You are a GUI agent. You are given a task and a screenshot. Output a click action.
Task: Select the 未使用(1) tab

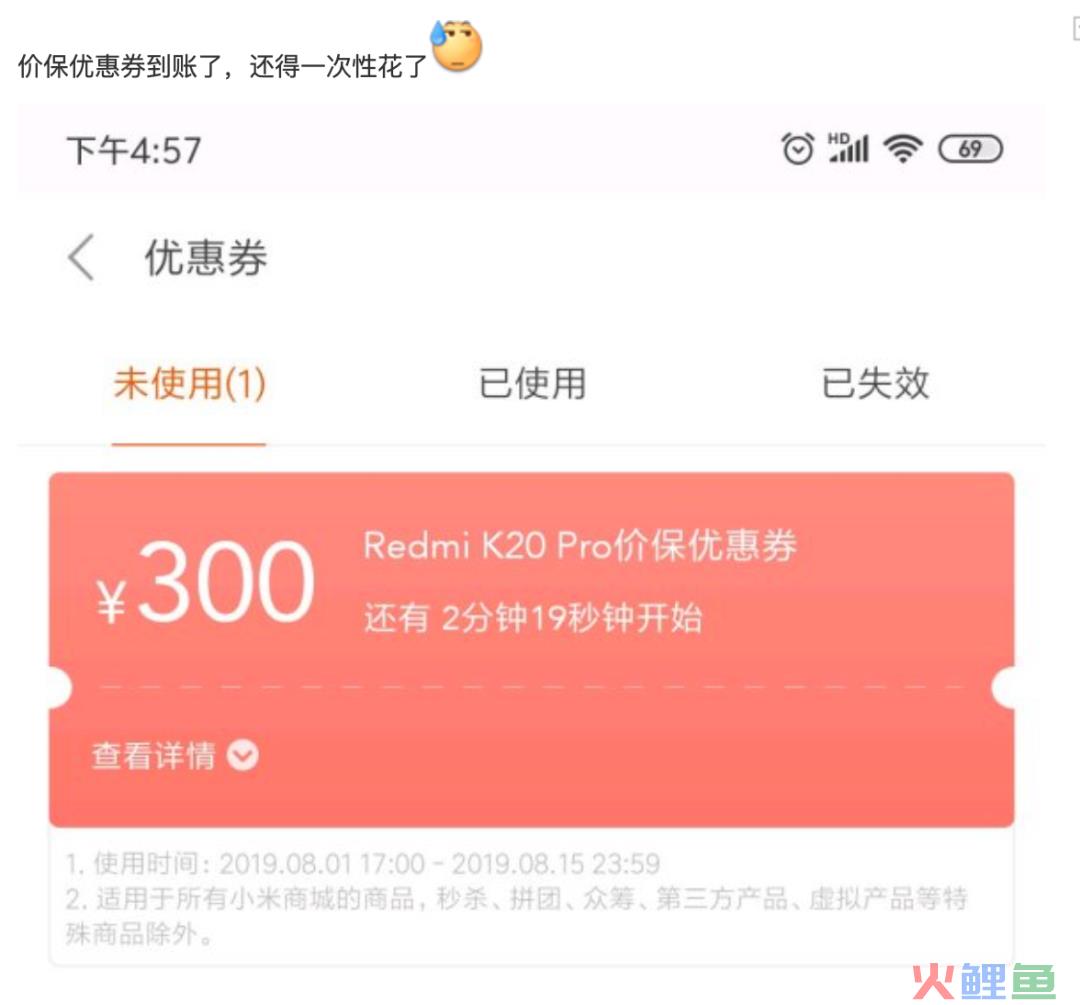[189, 384]
